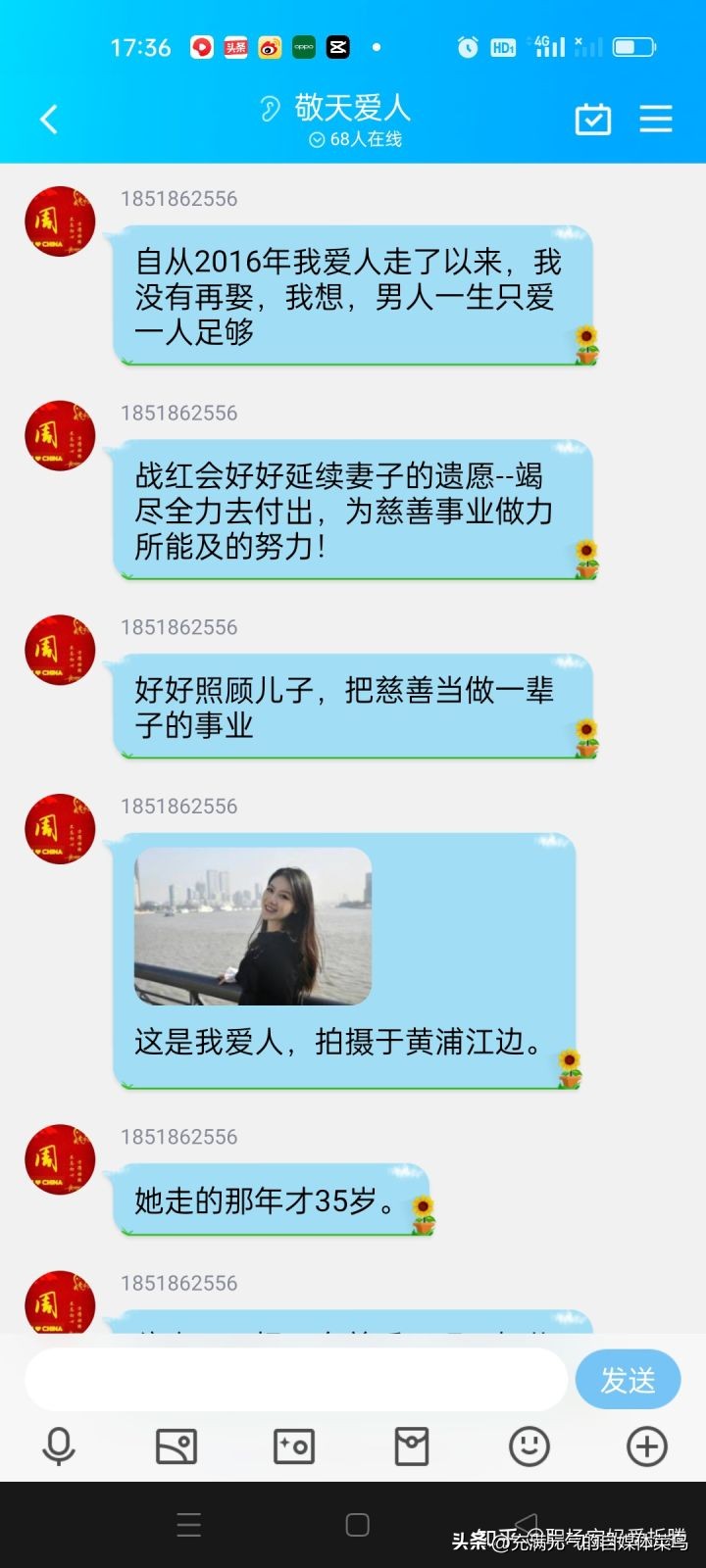The image size is (706, 1568).
Task: Tap the HD voice indicator in status bar
Action: pos(502,46)
